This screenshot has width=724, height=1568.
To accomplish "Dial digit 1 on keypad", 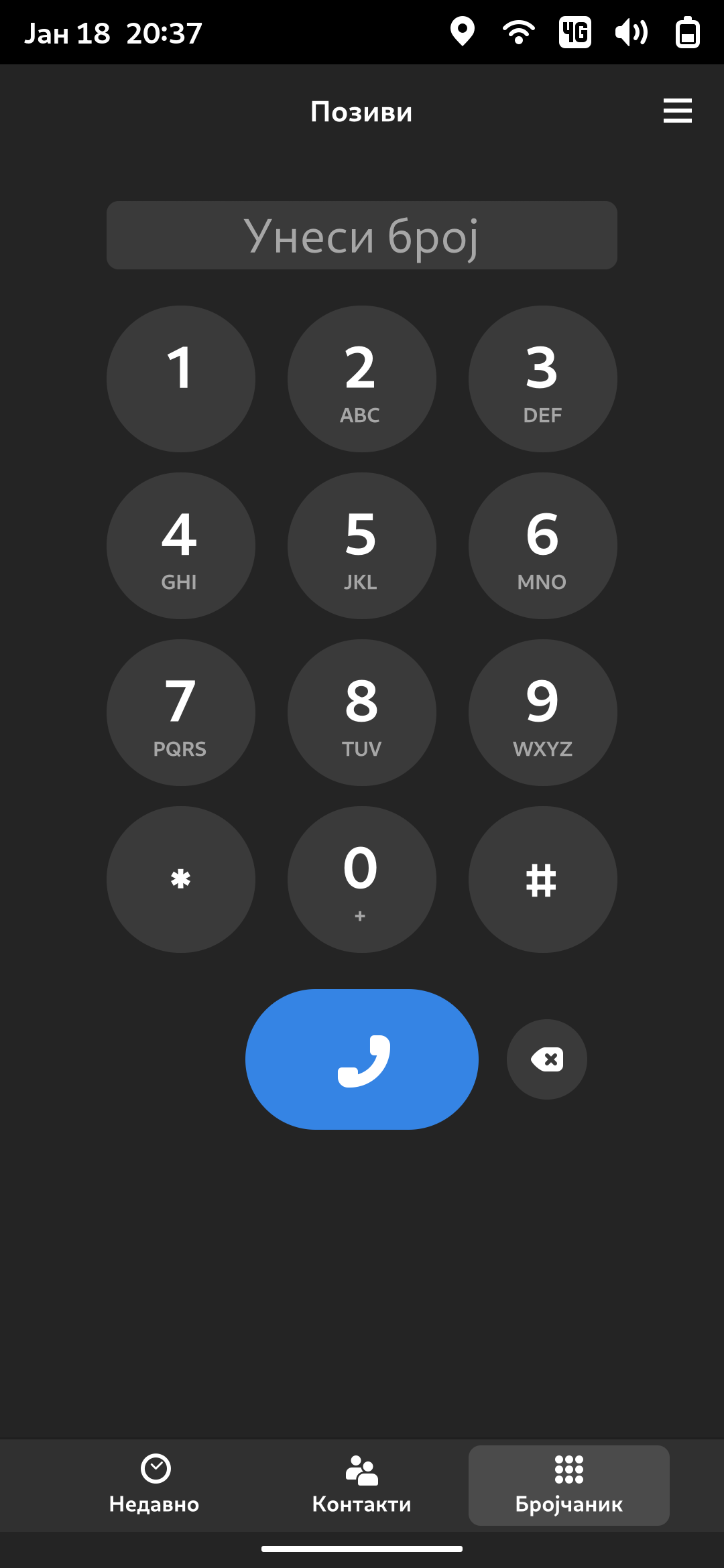I will [181, 379].
